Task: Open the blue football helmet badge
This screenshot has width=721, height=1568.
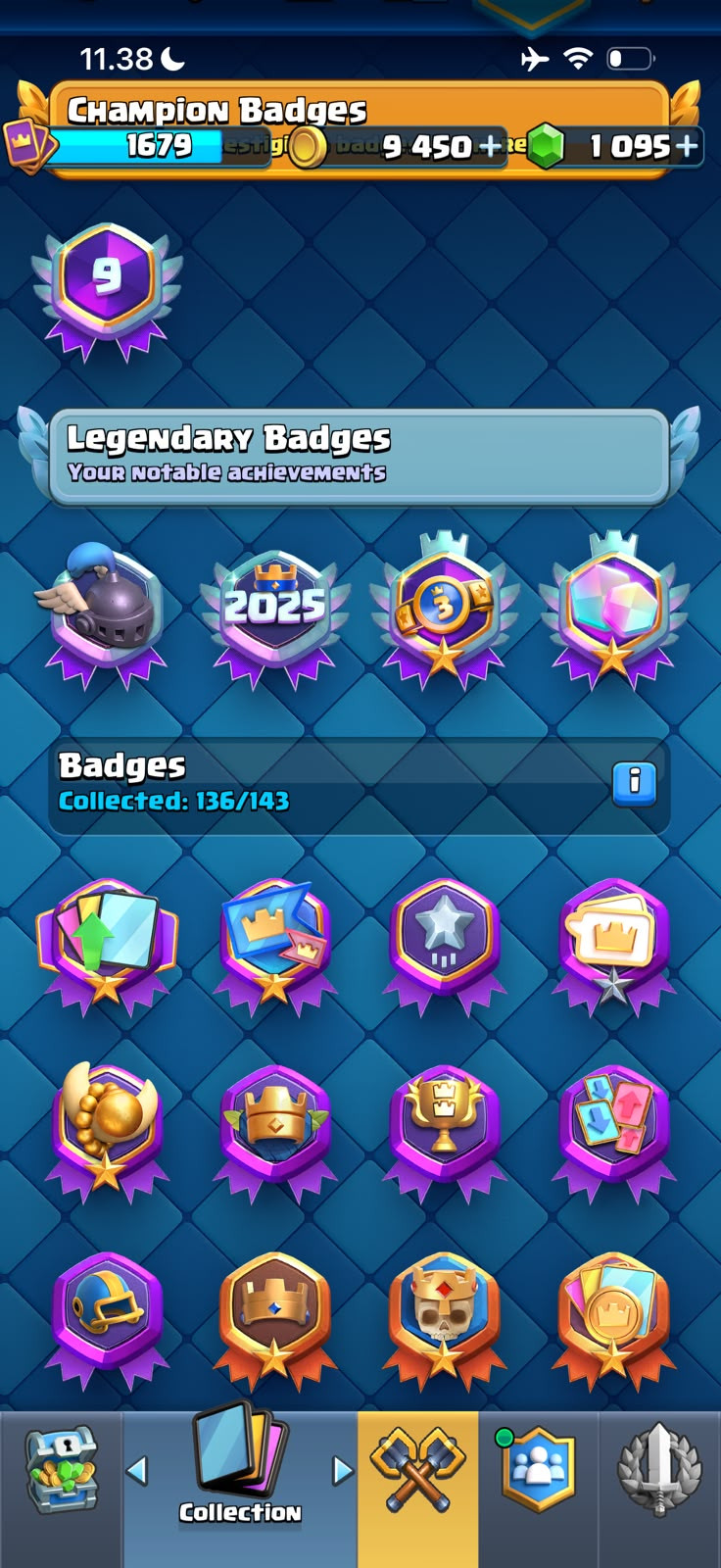Action: point(107,1320)
